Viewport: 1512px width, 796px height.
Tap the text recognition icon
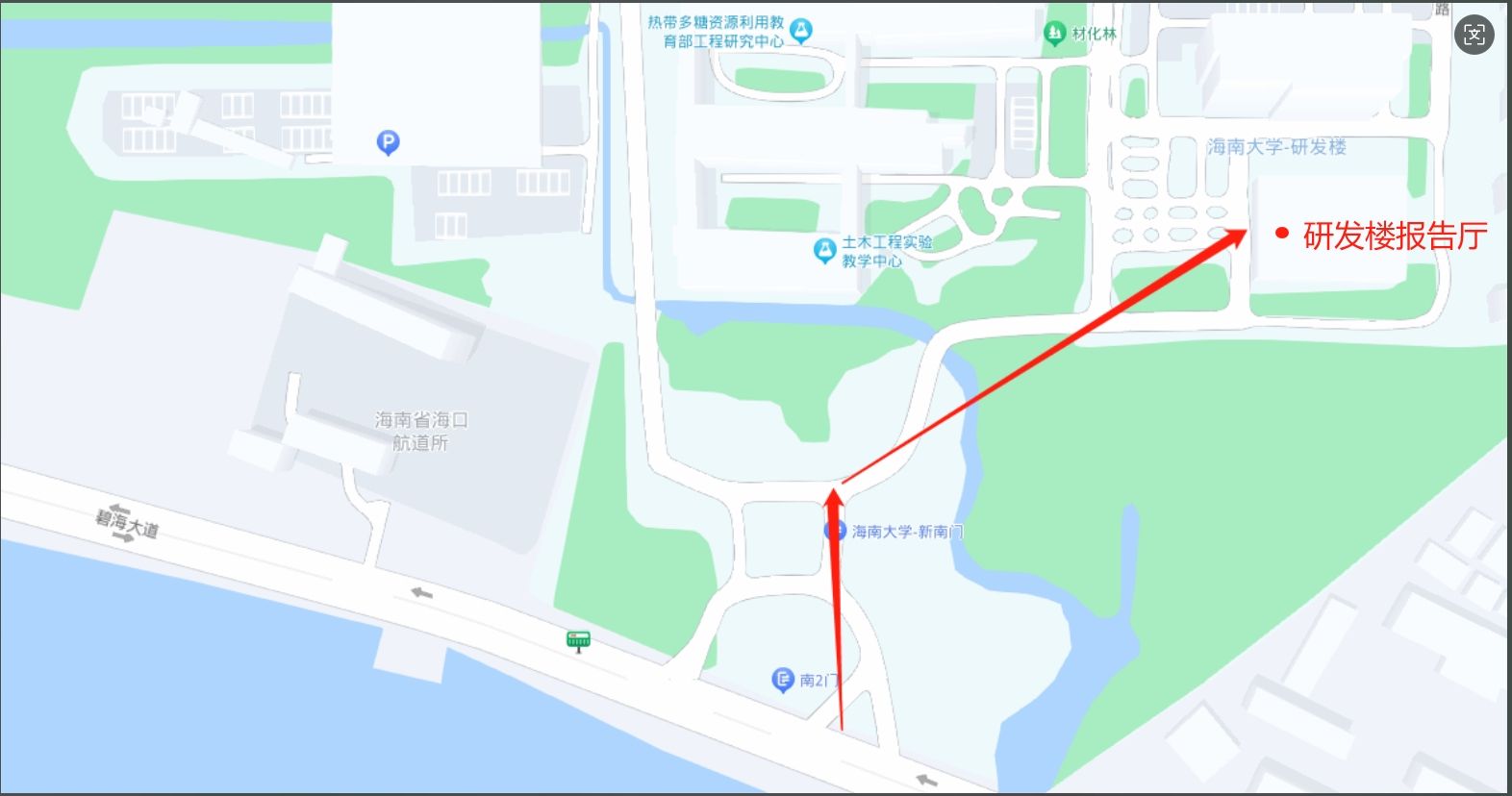click(x=1474, y=36)
